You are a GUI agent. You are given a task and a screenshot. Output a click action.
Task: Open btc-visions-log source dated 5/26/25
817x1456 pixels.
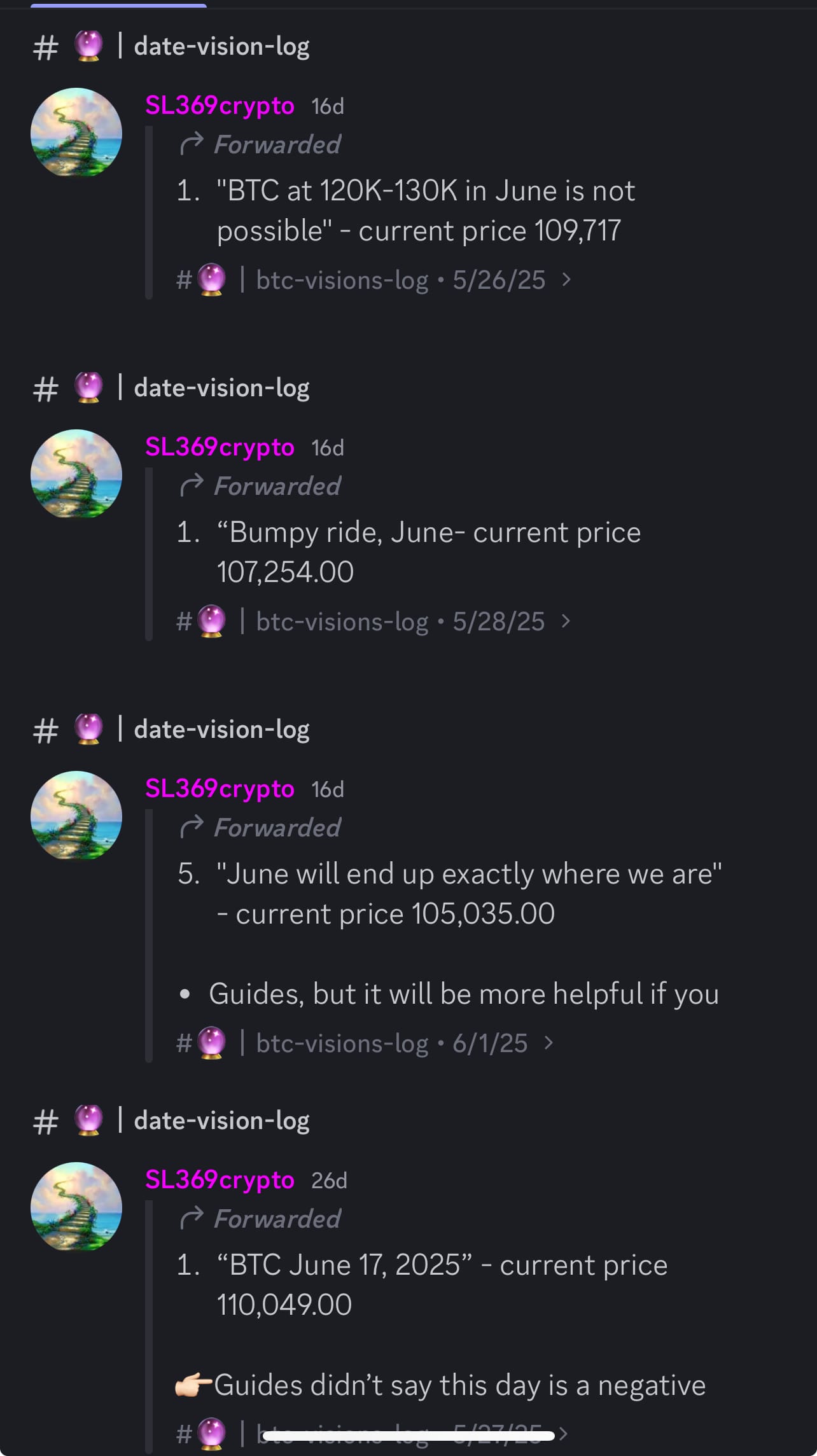click(x=373, y=280)
